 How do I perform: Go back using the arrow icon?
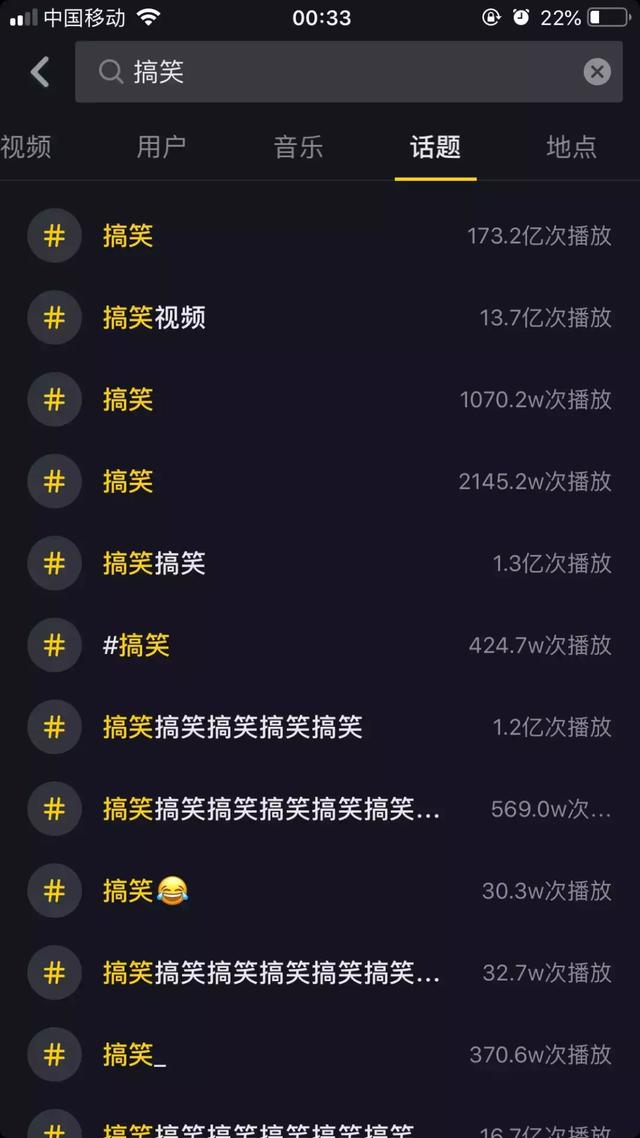pyautogui.click(x=40, y=72)
